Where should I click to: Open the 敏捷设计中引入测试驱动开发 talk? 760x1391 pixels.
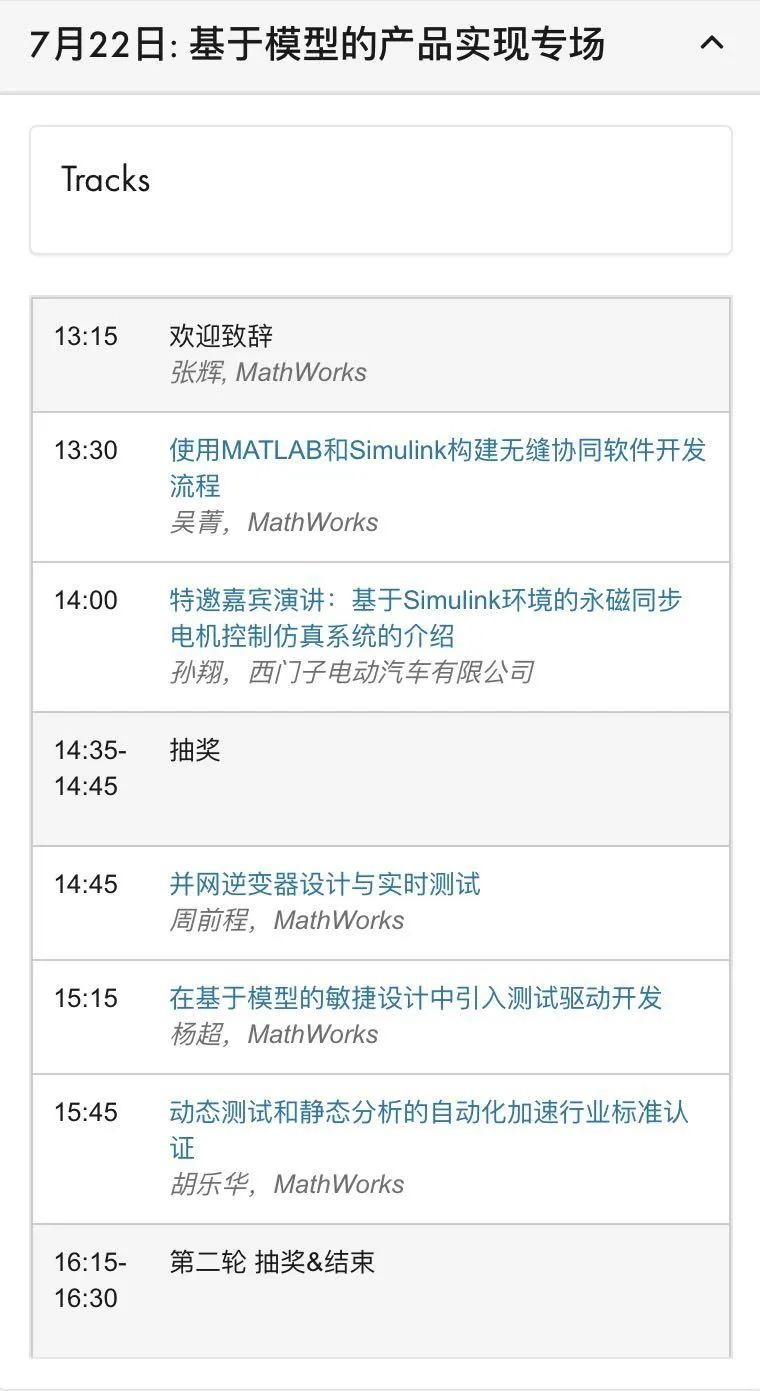[416, 998]
